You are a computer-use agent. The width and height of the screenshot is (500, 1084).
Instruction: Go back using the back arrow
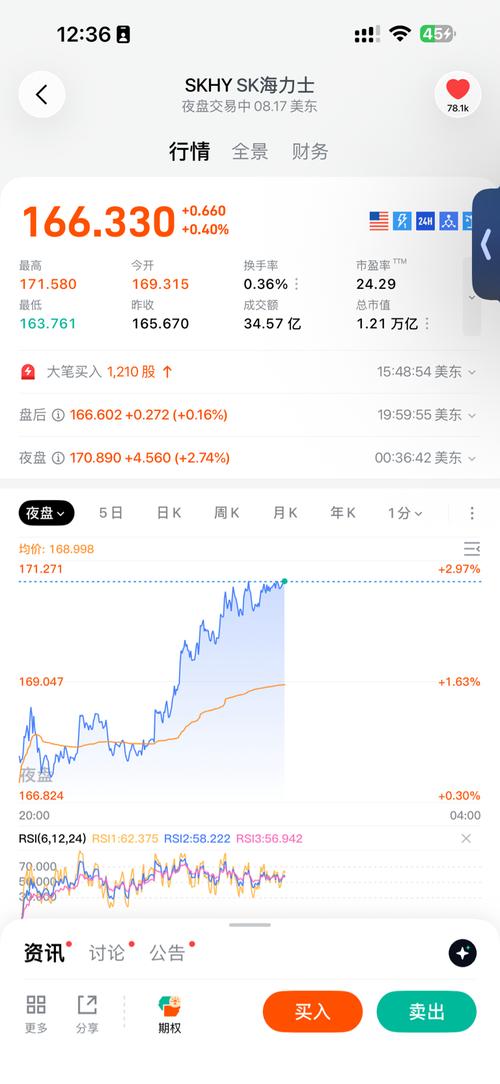coord(42,95)
